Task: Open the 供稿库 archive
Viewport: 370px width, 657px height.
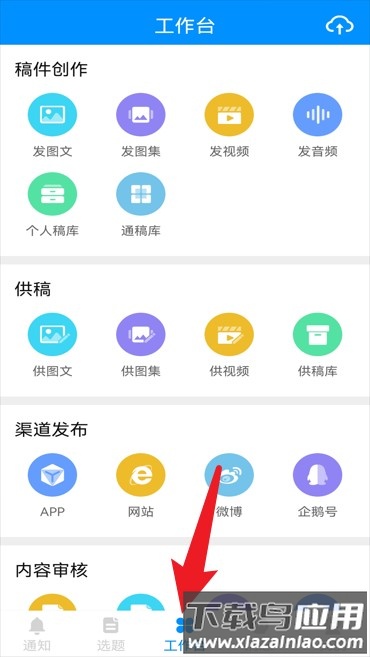Action: 318,345
